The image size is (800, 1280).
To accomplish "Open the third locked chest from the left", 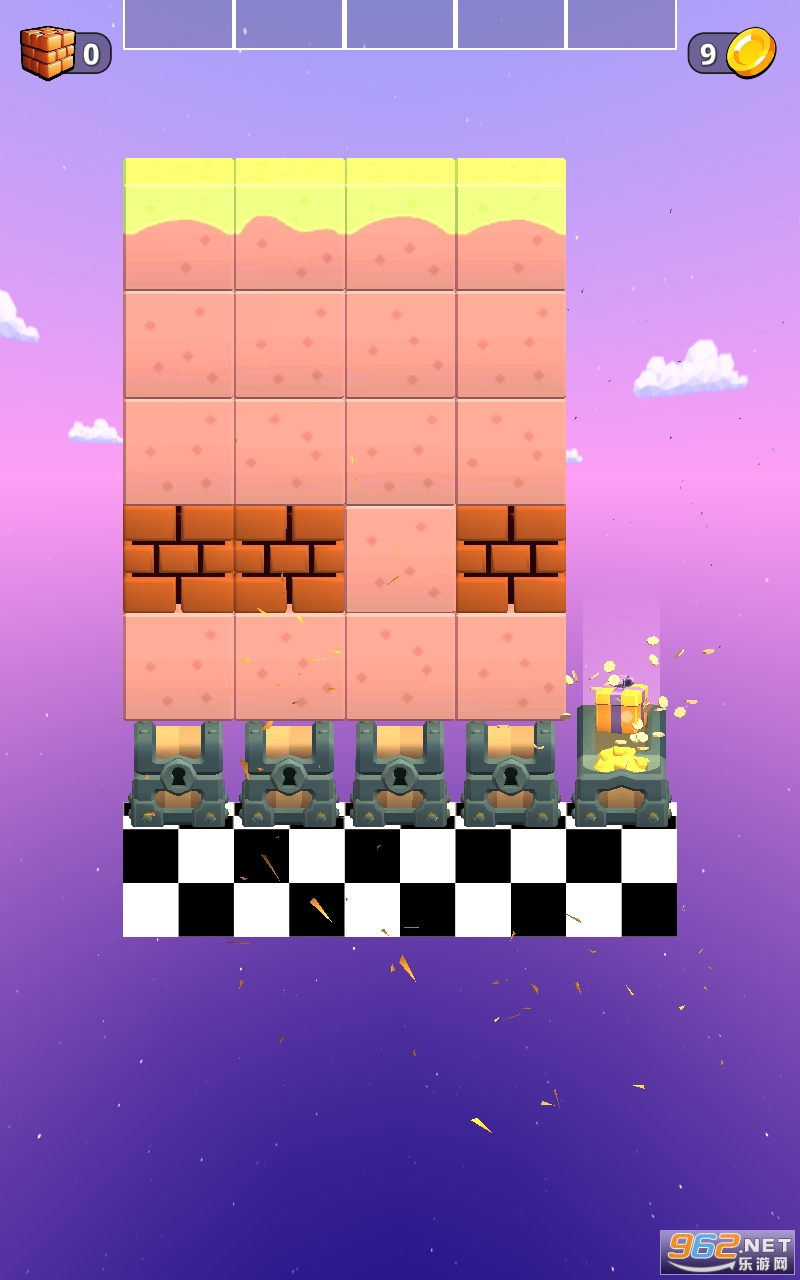I will point(400,774).
